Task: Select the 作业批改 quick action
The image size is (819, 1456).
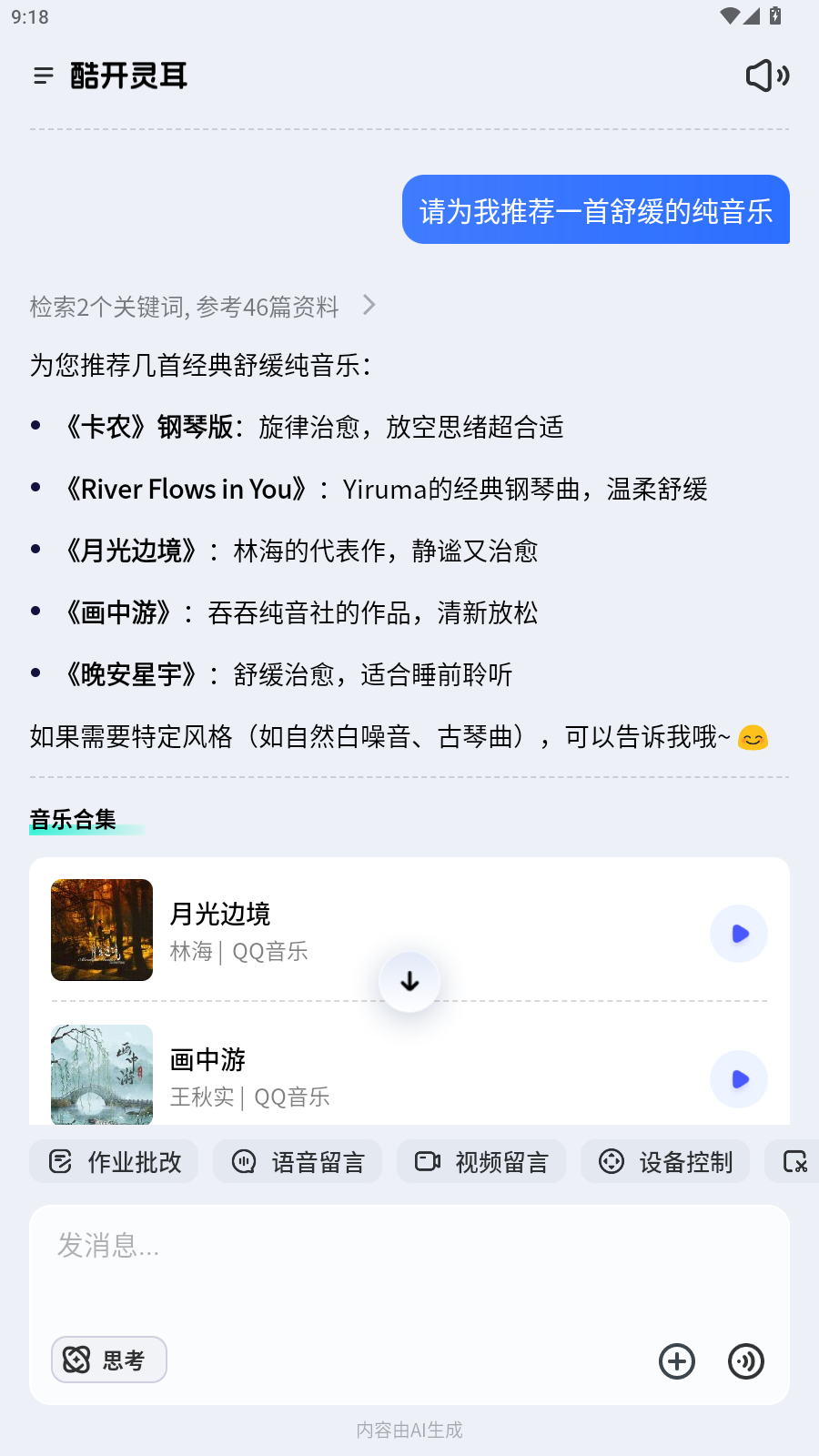Action: [113, 1161]
